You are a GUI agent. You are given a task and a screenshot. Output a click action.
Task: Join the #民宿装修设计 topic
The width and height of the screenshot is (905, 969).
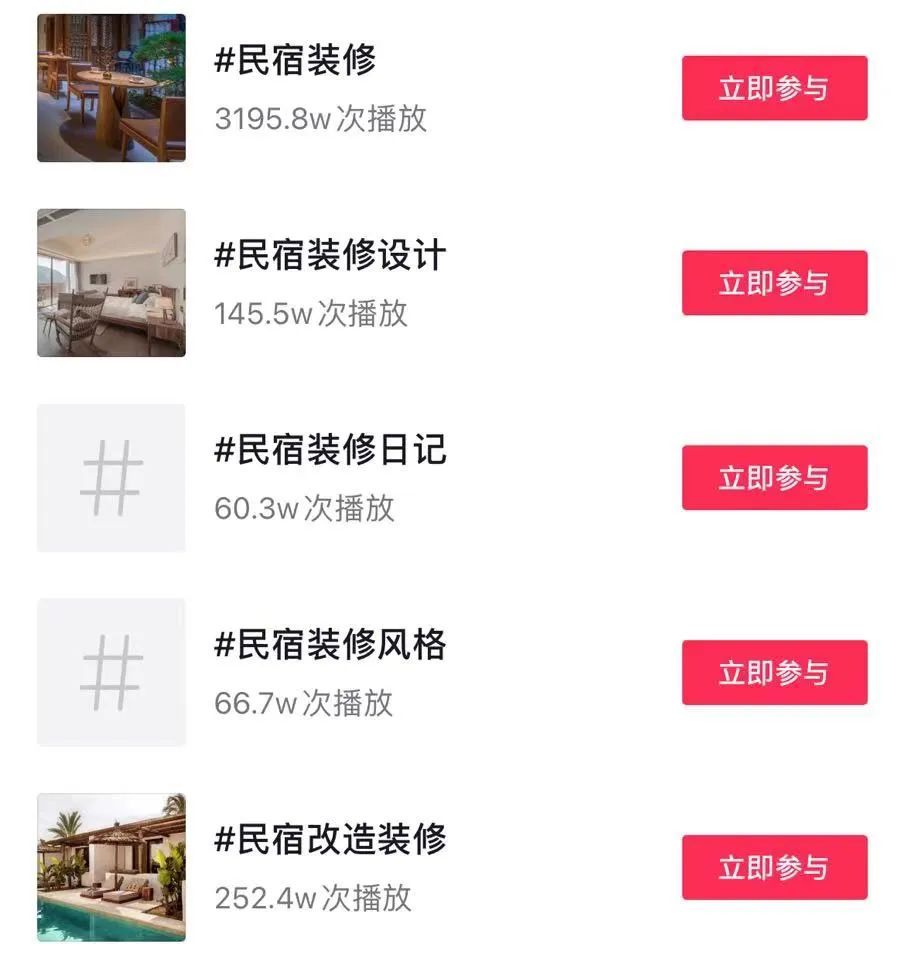tap(774, 283)
